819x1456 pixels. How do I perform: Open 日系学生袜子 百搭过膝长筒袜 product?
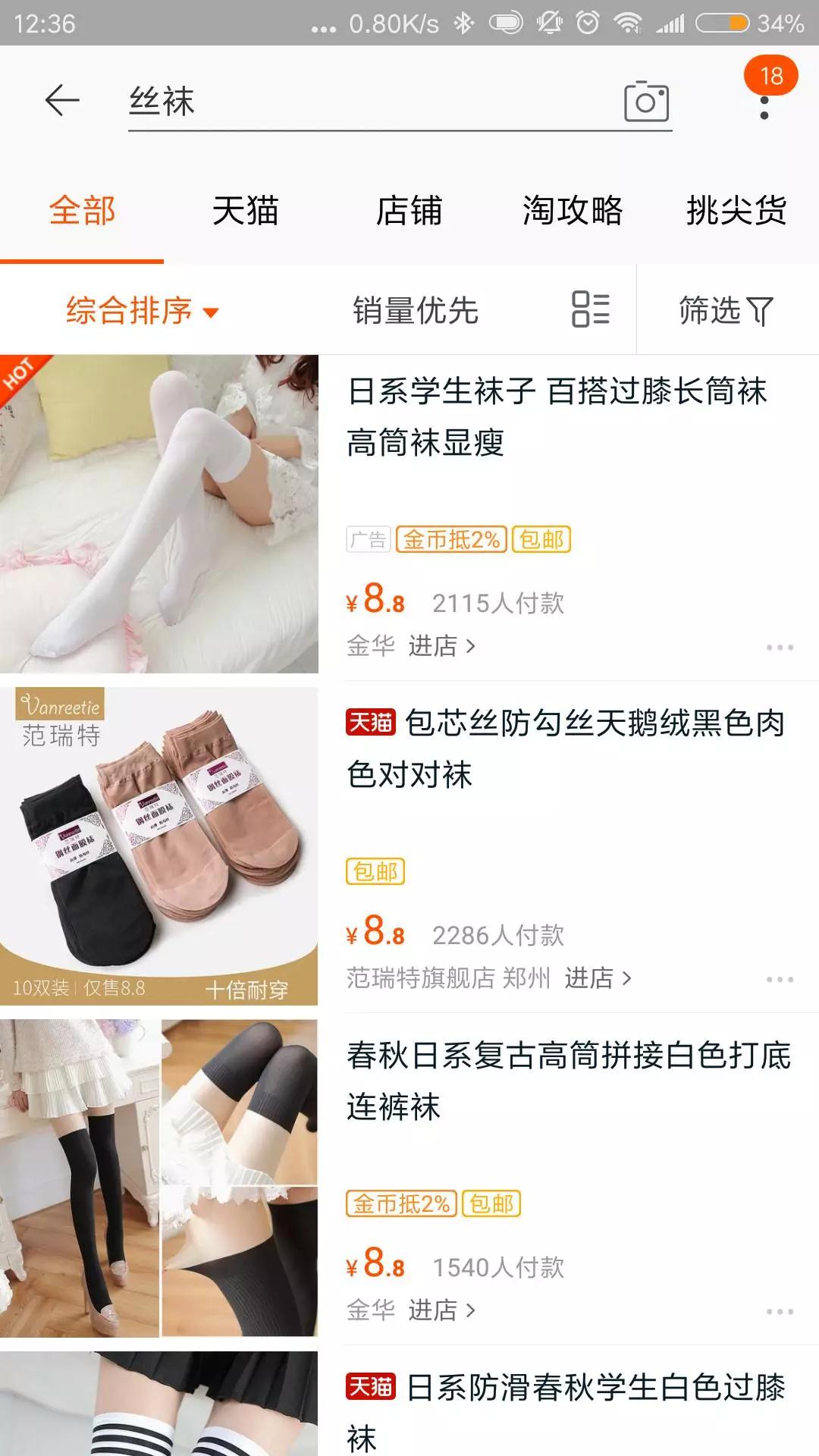point(557,417)
